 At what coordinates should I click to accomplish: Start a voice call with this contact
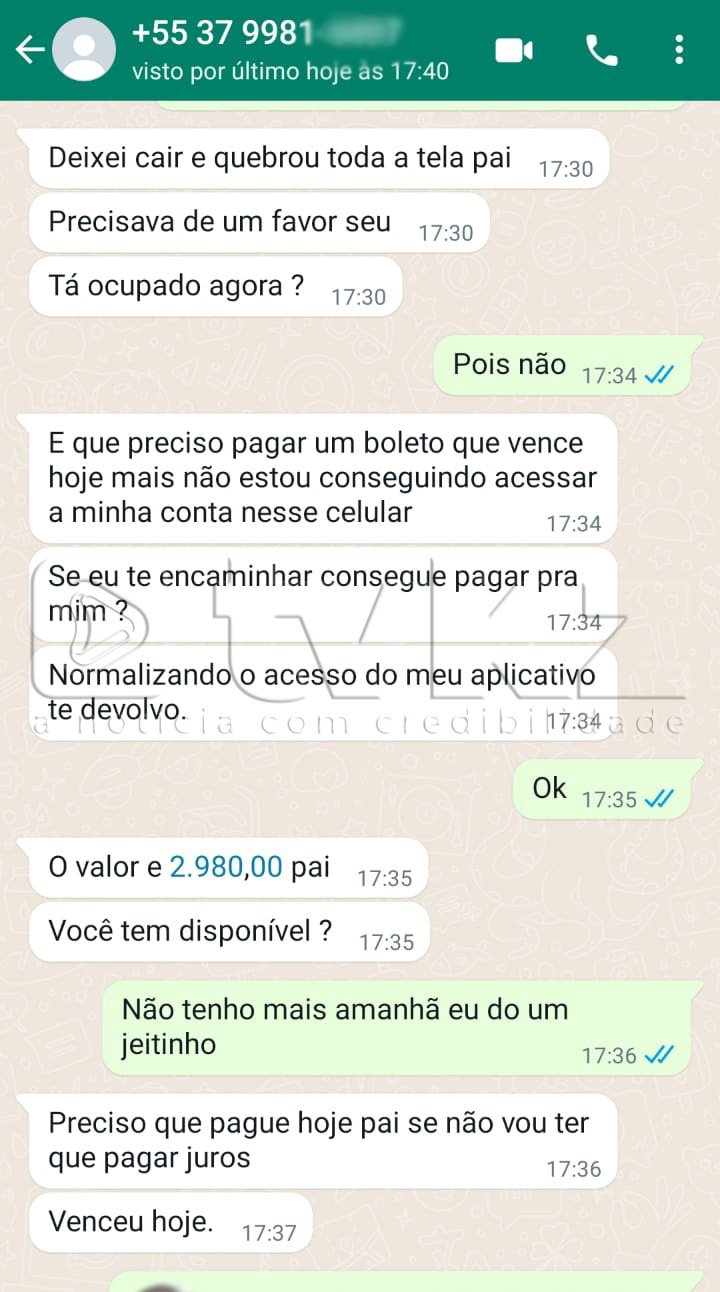tap(601, 50)
